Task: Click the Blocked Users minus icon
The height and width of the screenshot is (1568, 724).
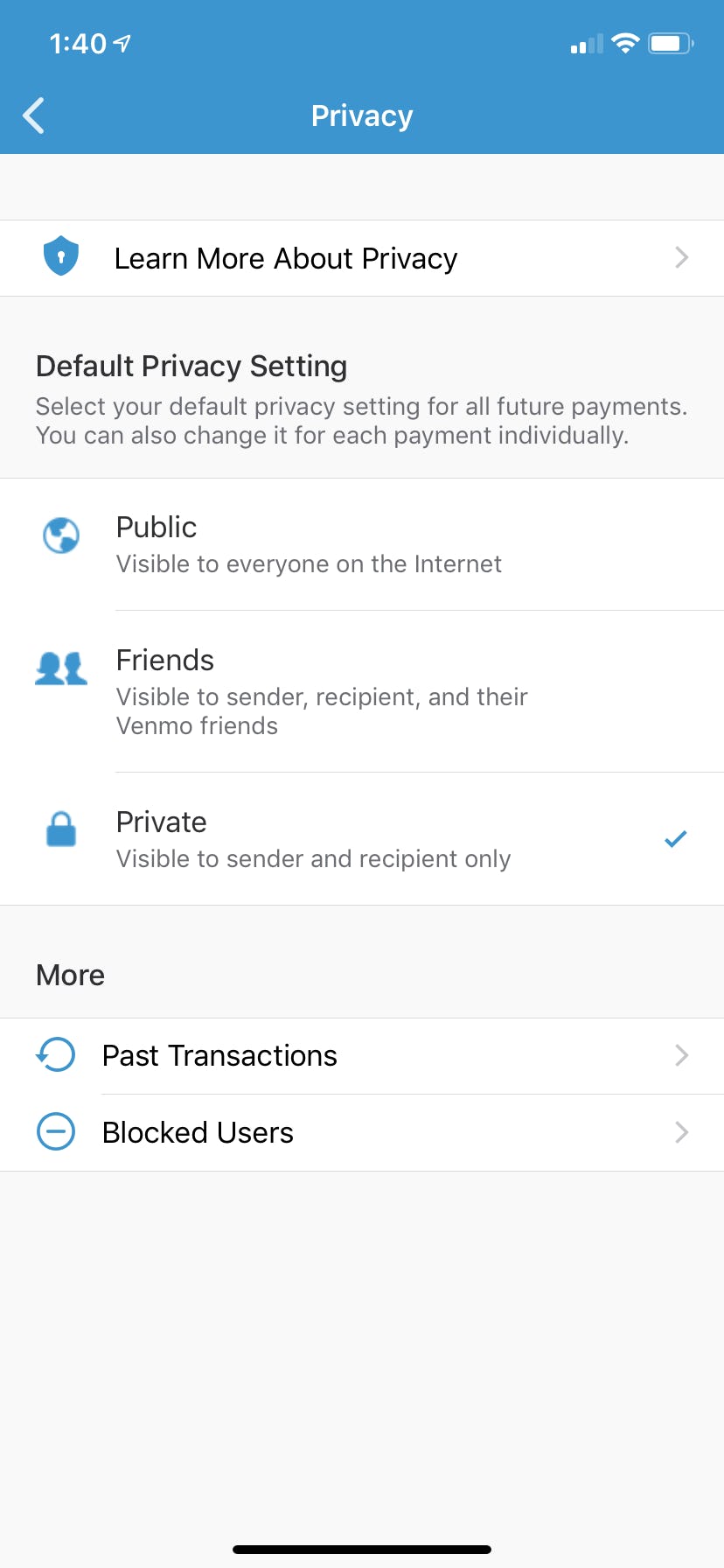Action: pyautogui.click(x=55, y=1131)
